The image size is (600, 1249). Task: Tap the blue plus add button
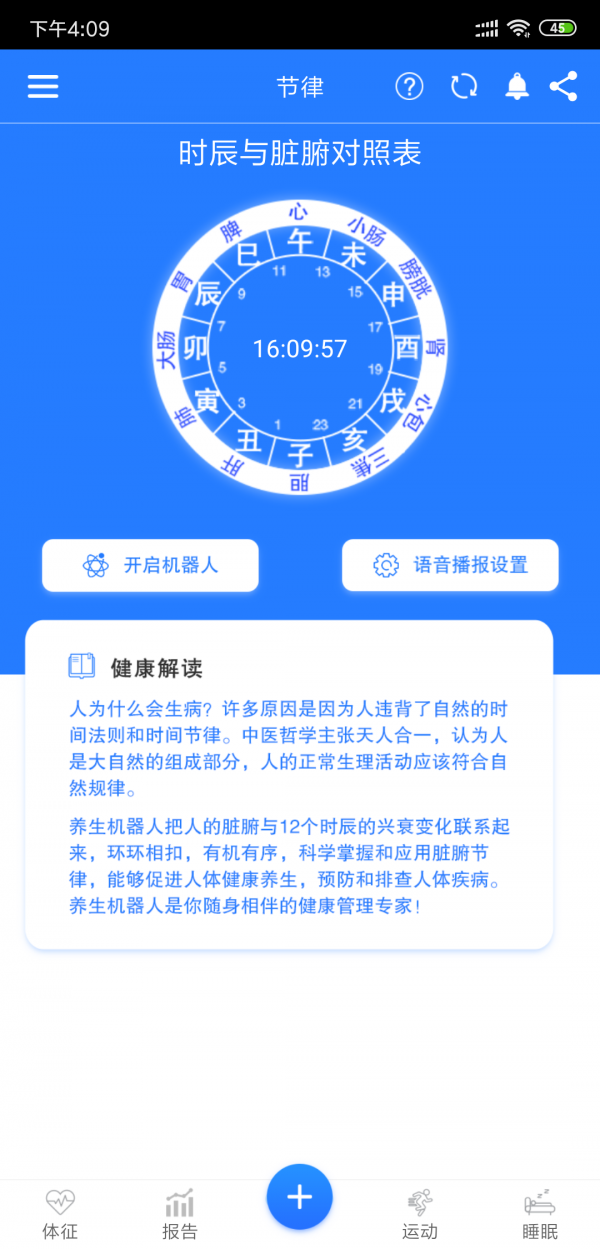[x=300, y=1196]
